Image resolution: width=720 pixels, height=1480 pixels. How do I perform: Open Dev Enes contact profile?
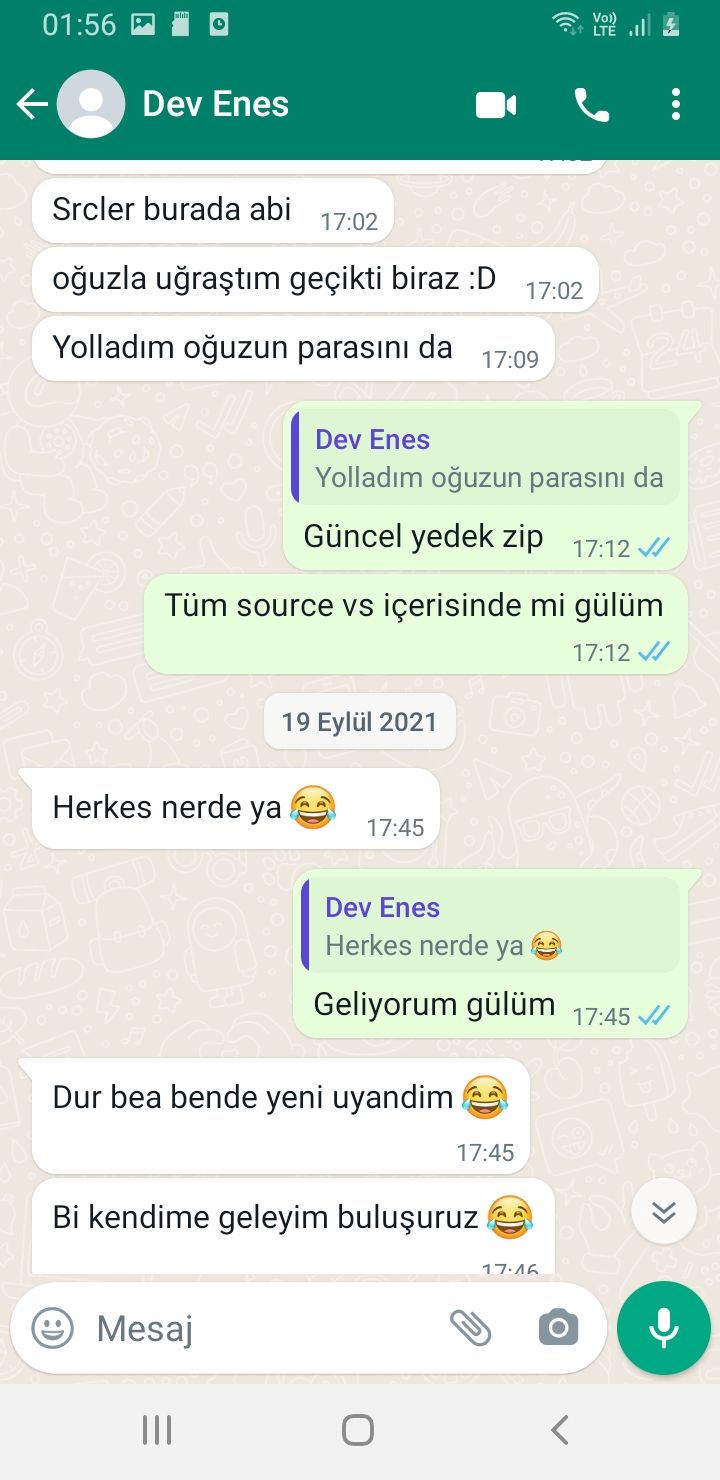[216, 104]
